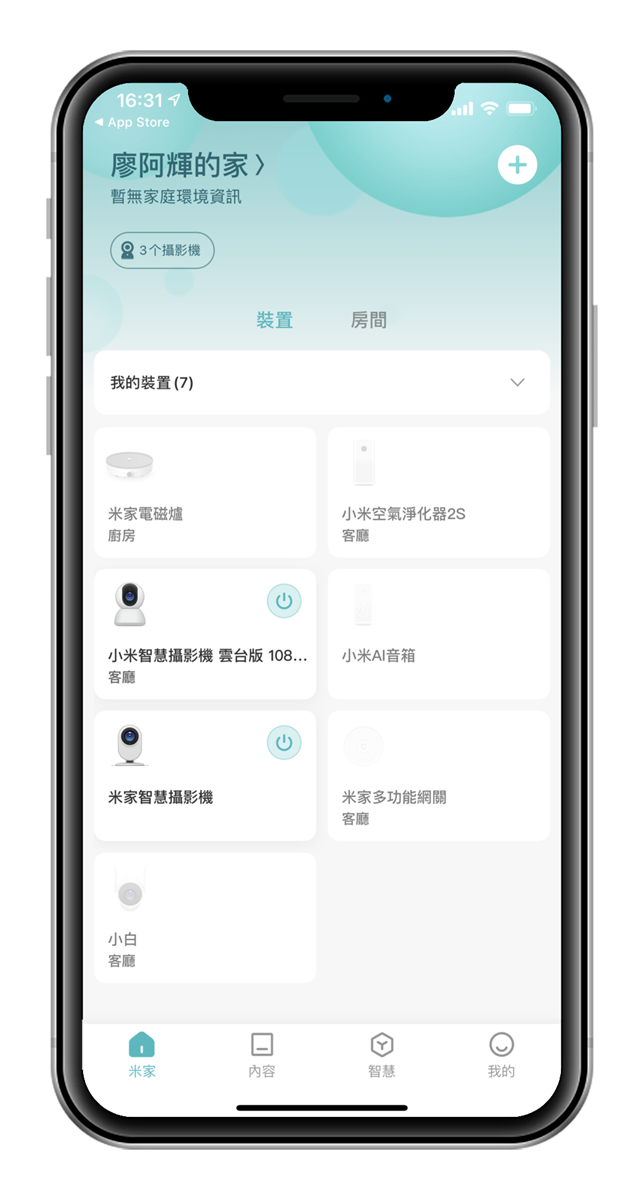Screen dimensions: 644x1200
Task: Add a new device with plus button
Action: (517, 165)
